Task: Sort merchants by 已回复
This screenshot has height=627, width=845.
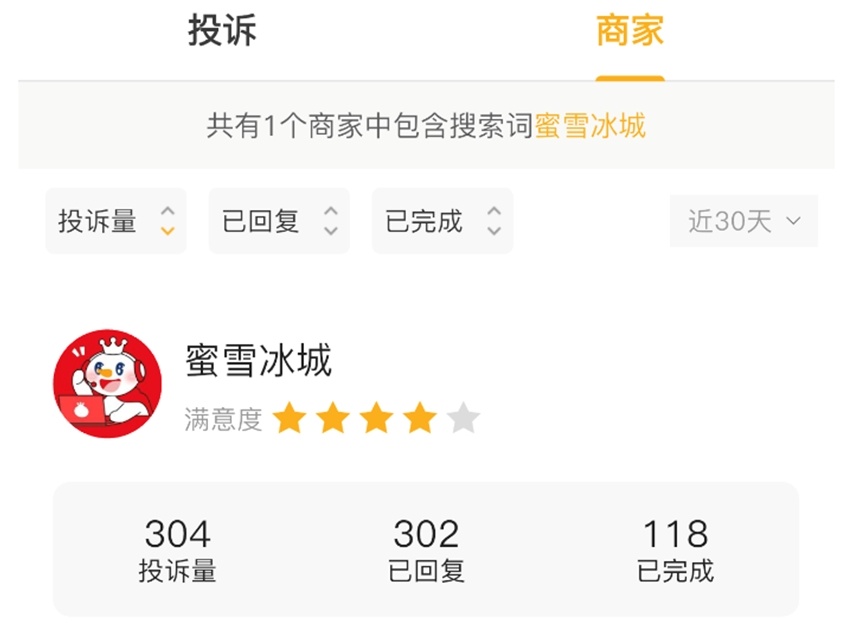Action: (279, 221)
